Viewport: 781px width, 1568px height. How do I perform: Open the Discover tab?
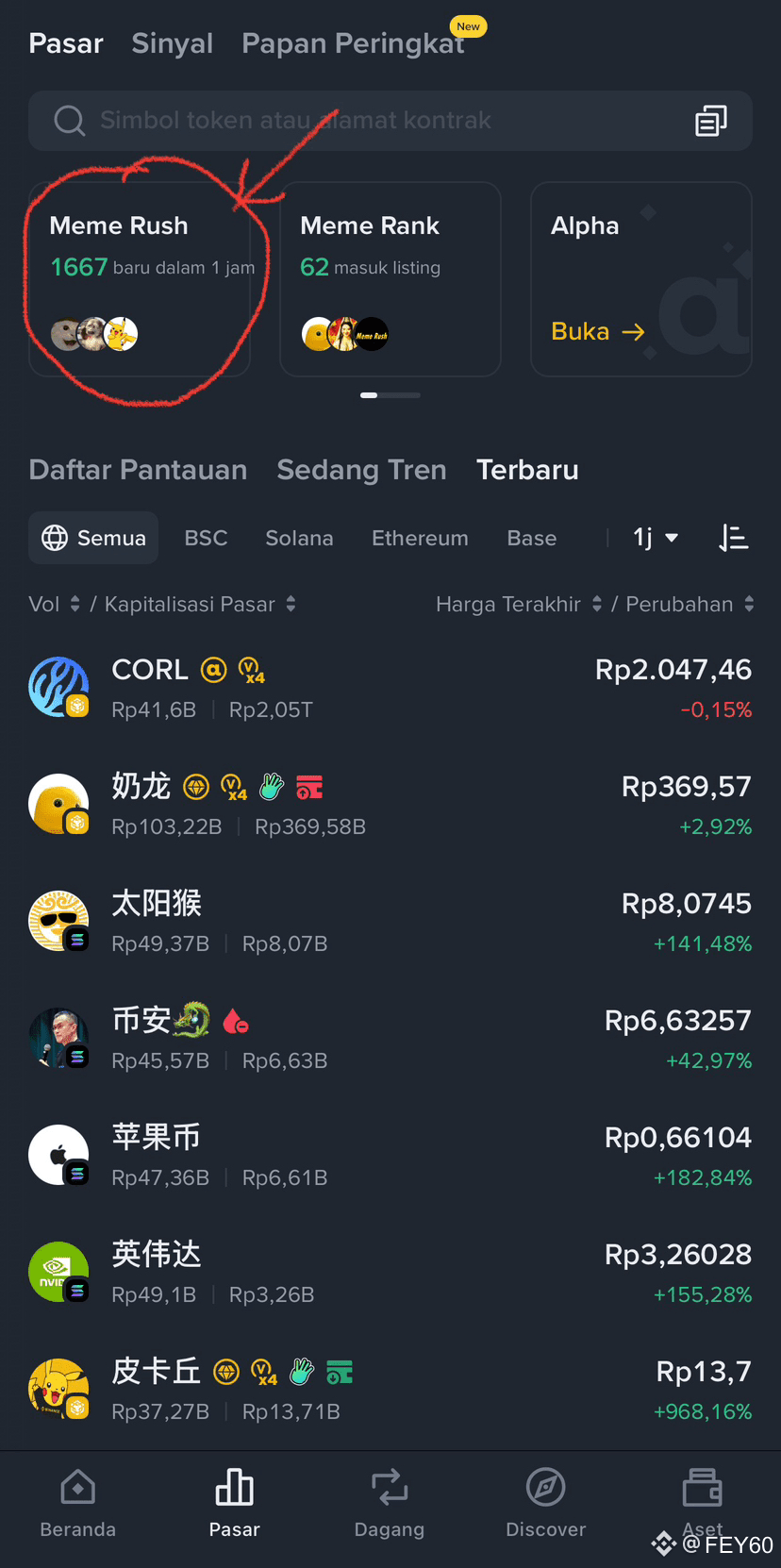545,1504
